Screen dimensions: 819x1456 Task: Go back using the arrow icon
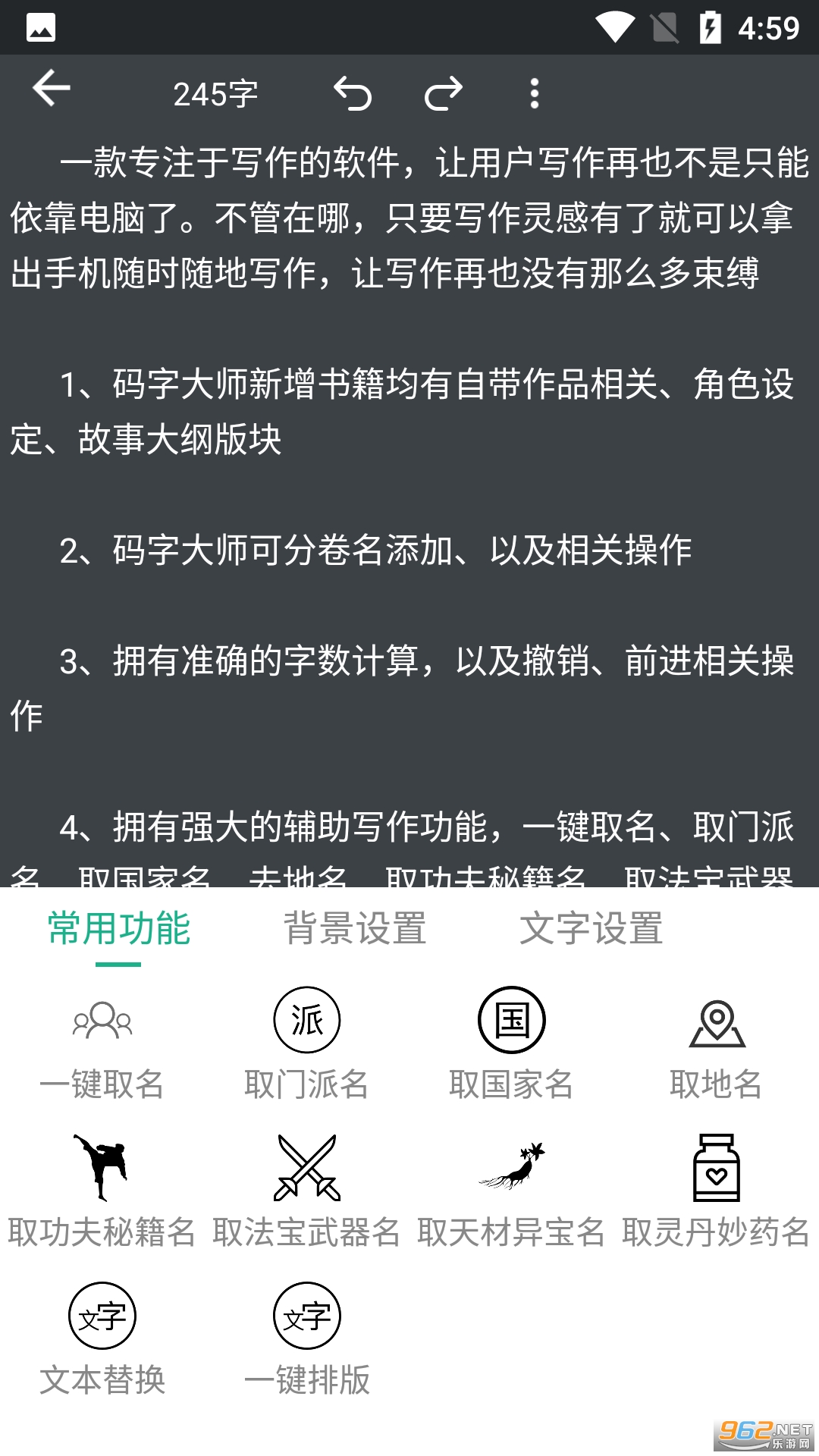pyautogui.click(x=52, y=89)
